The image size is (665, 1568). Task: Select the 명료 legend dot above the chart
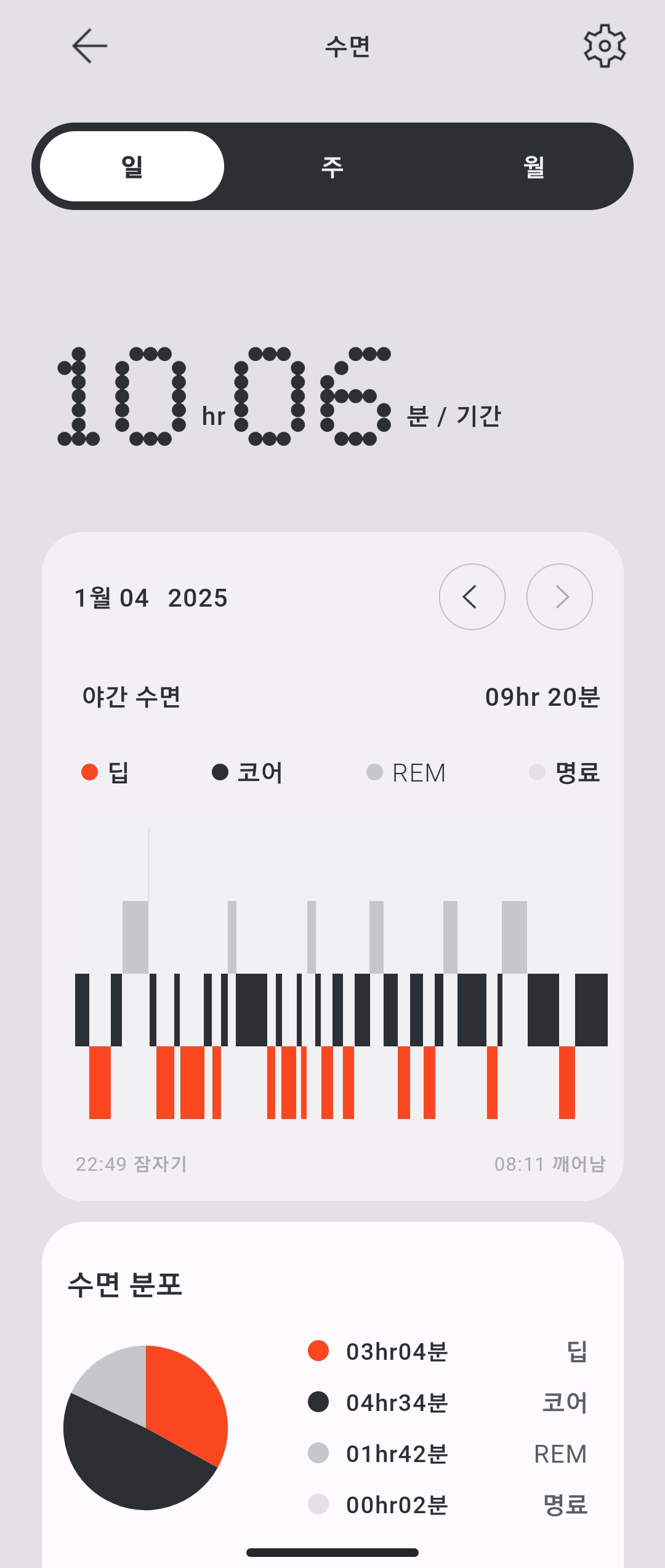click(536, 772)
